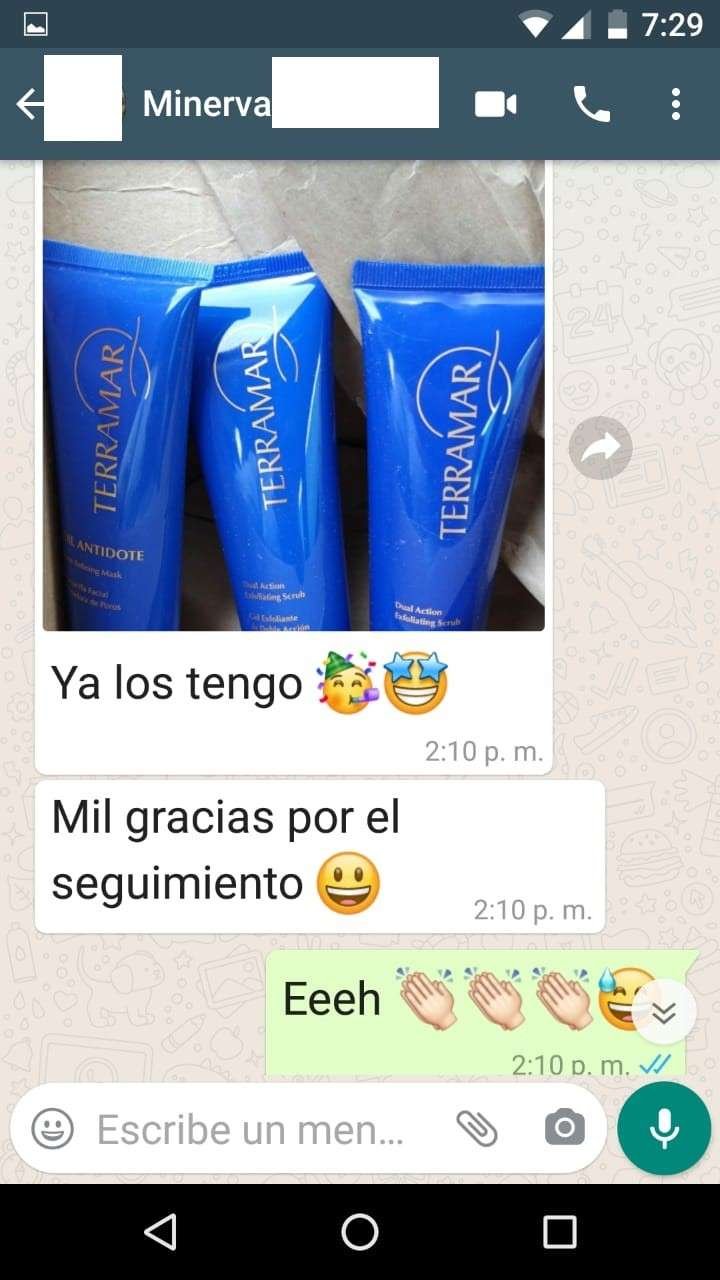720x1280 pixels.
Task: Tap the system home button
Action: point(360,1232)
